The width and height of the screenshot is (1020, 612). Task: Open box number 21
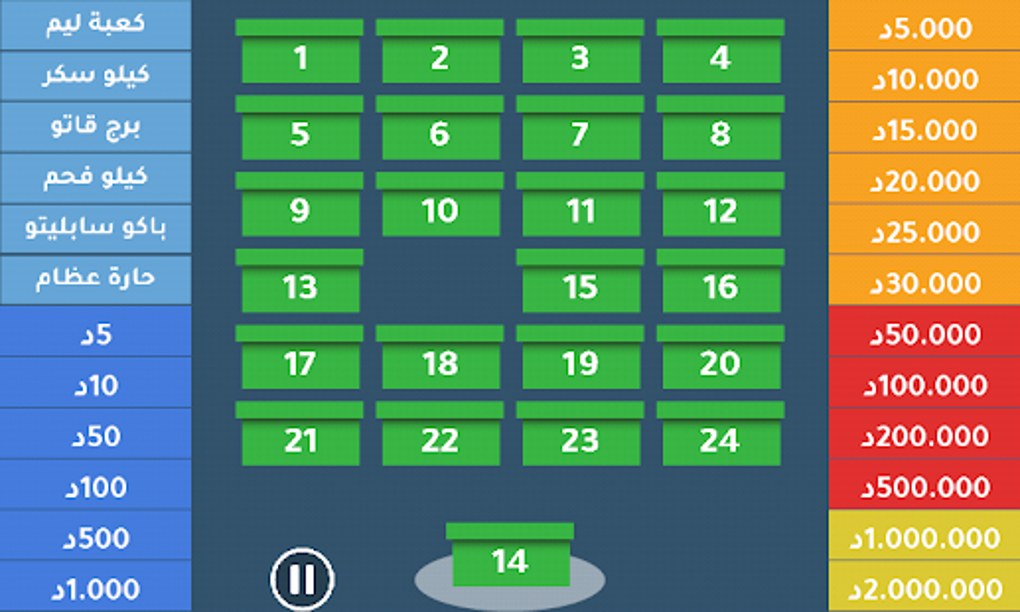click(300, 440)
